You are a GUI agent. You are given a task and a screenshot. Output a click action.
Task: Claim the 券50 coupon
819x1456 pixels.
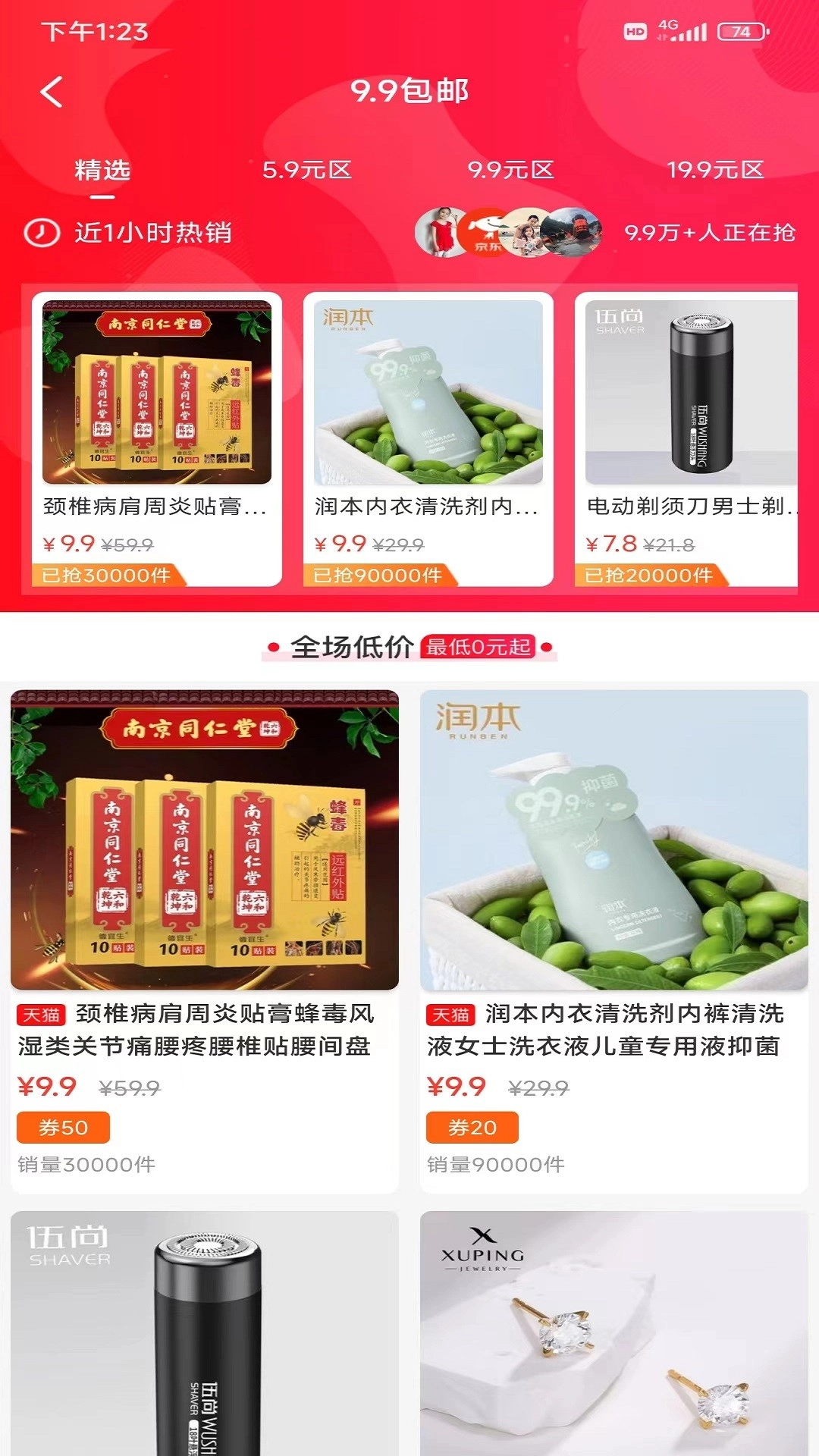(64, 1128)
